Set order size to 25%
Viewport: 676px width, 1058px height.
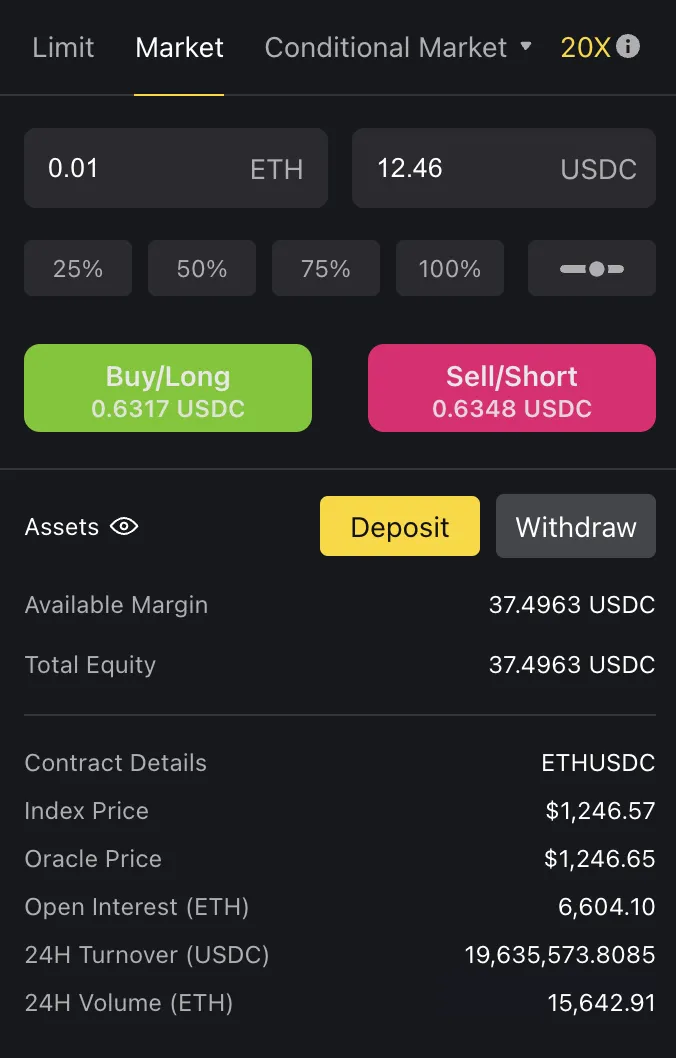tap(78, 269)
